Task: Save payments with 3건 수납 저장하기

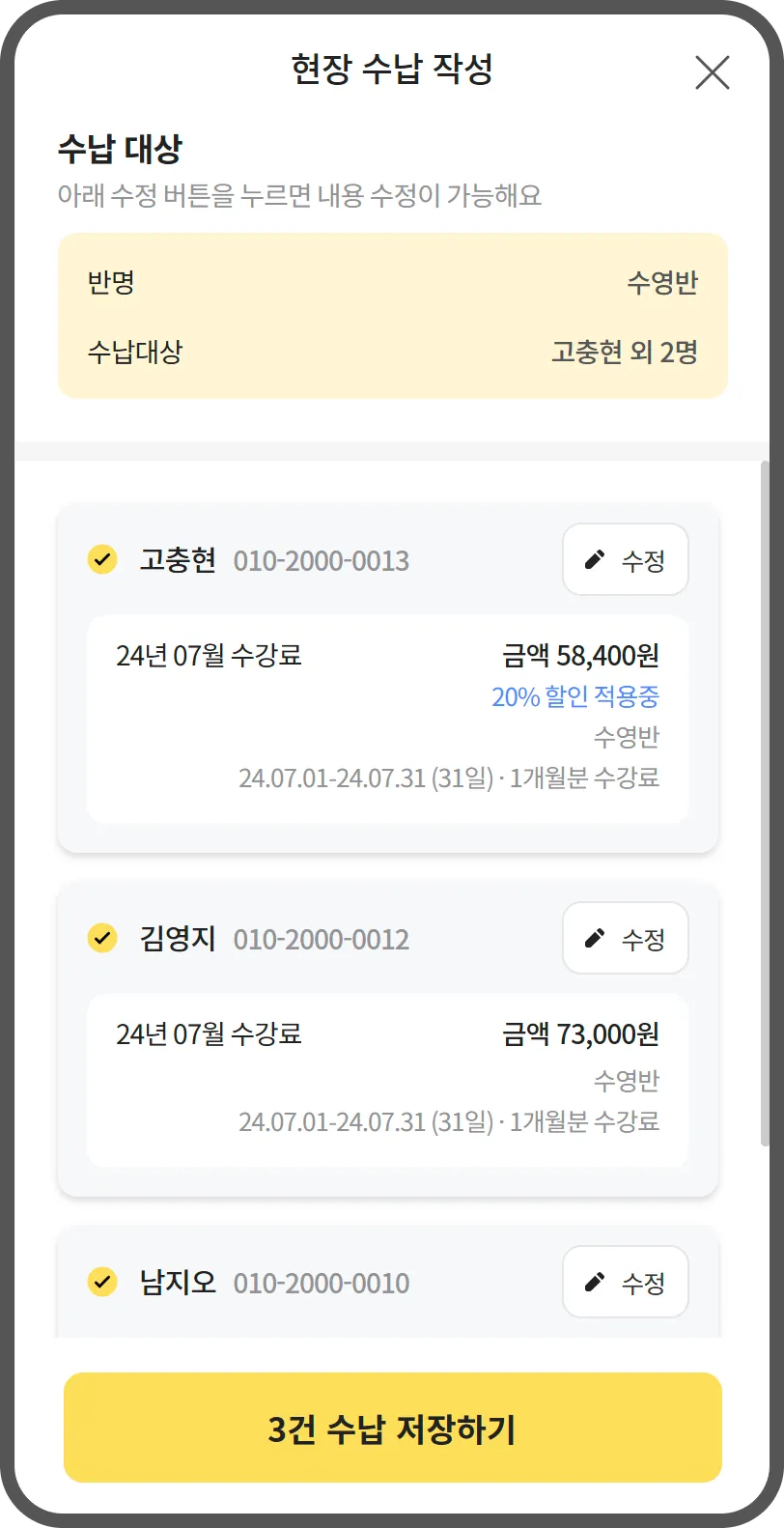Action: pos(392,1428)
